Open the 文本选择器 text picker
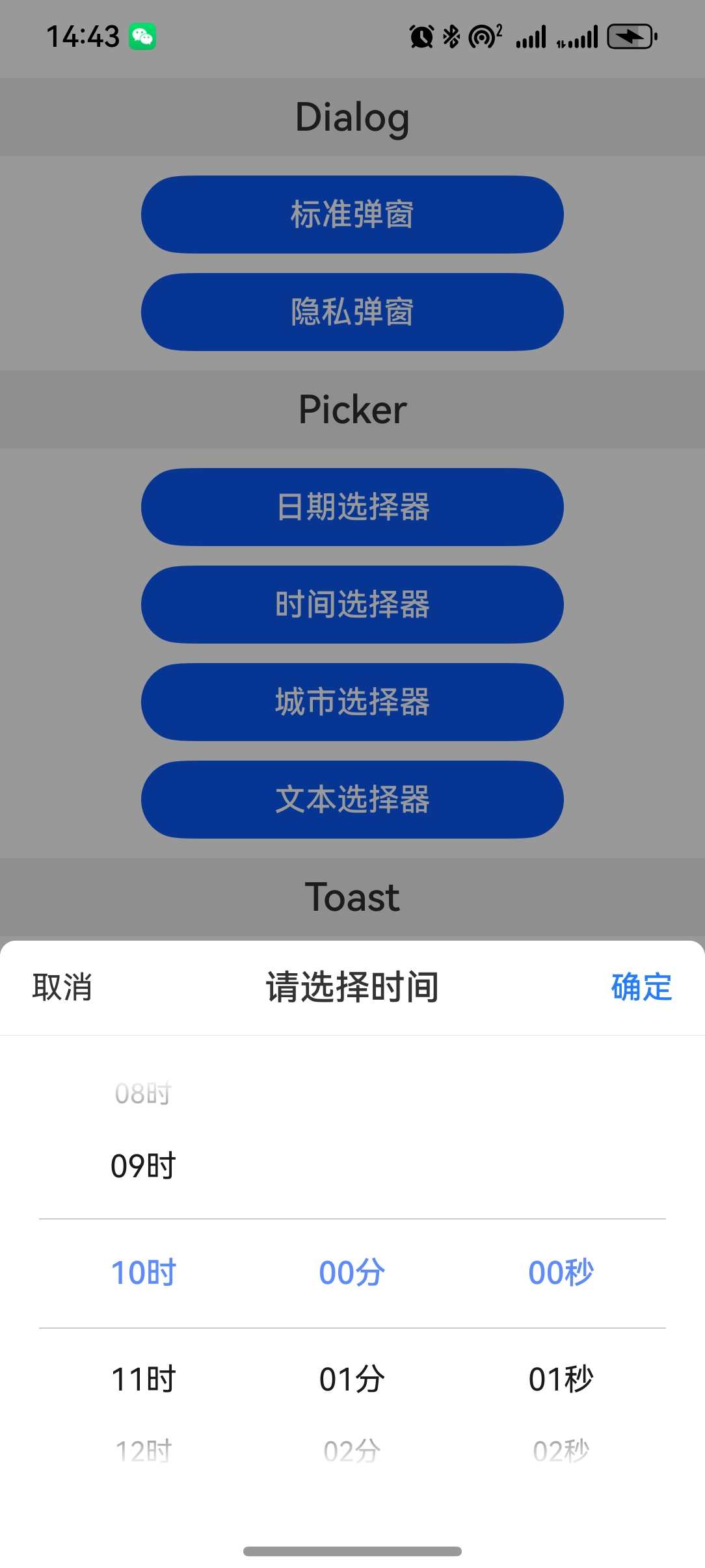This screenshot has width=705, height=1568. click(352, 800)
